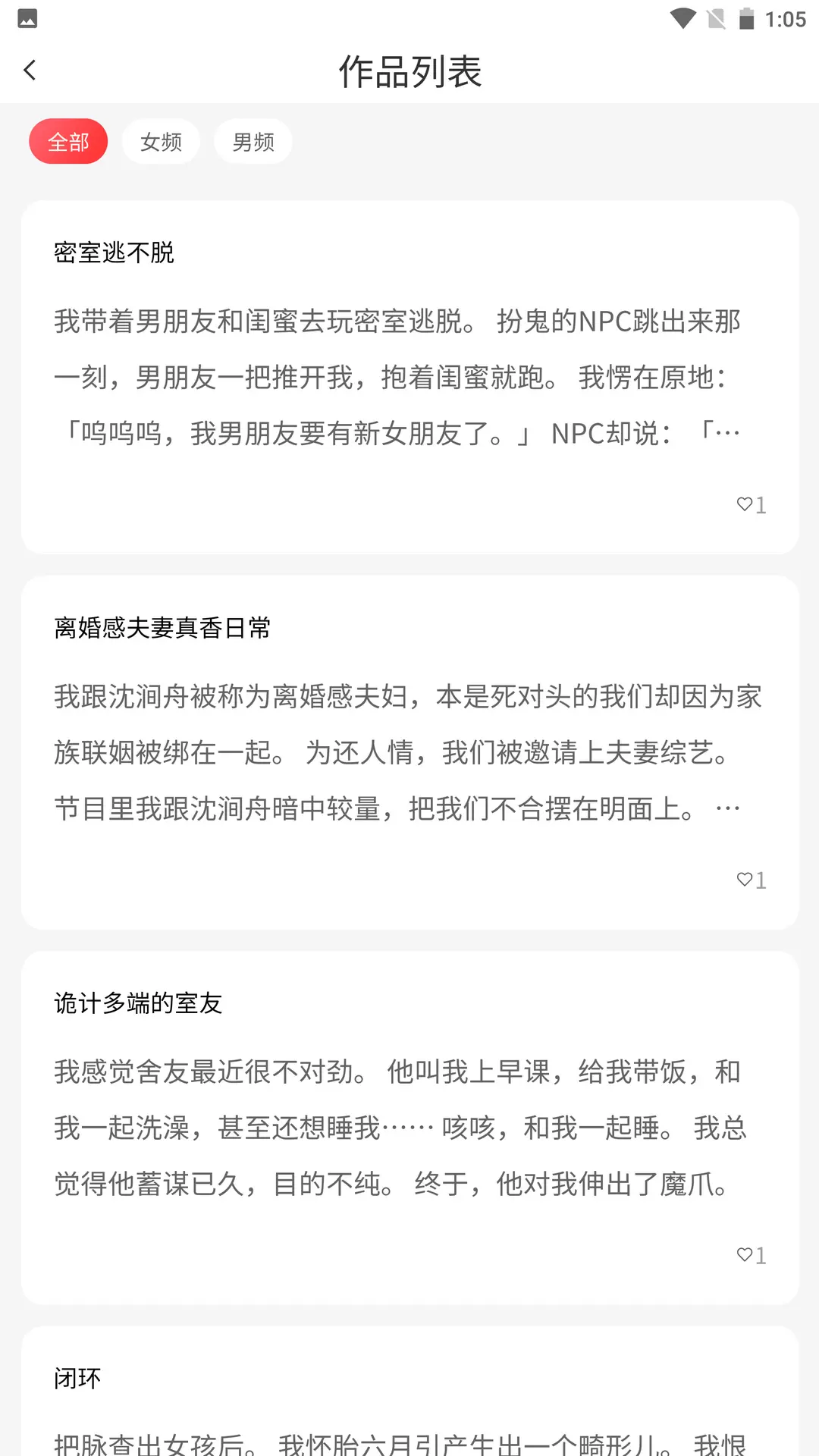The image size is (819, 1456).
Task: Like the story 密室逃不脱
Action: click(752, 504)
